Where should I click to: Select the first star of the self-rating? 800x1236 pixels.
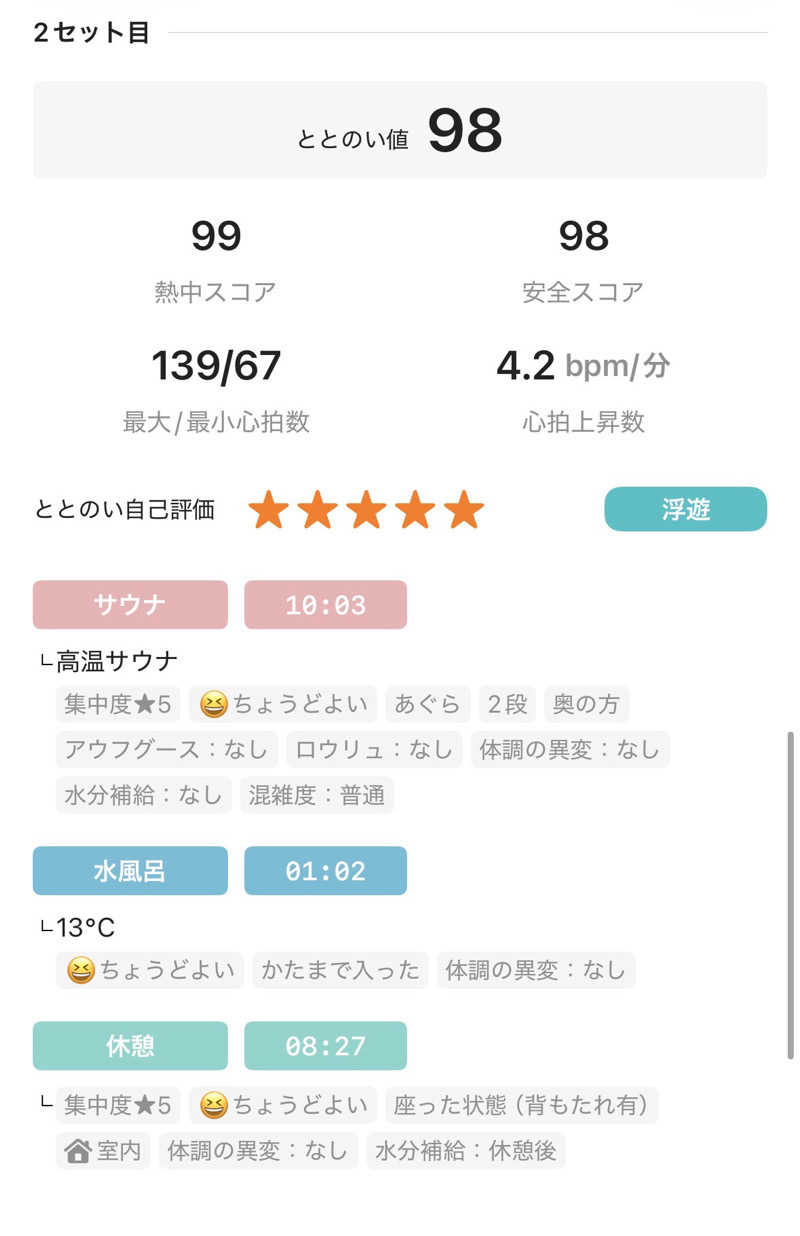[268, 510]
